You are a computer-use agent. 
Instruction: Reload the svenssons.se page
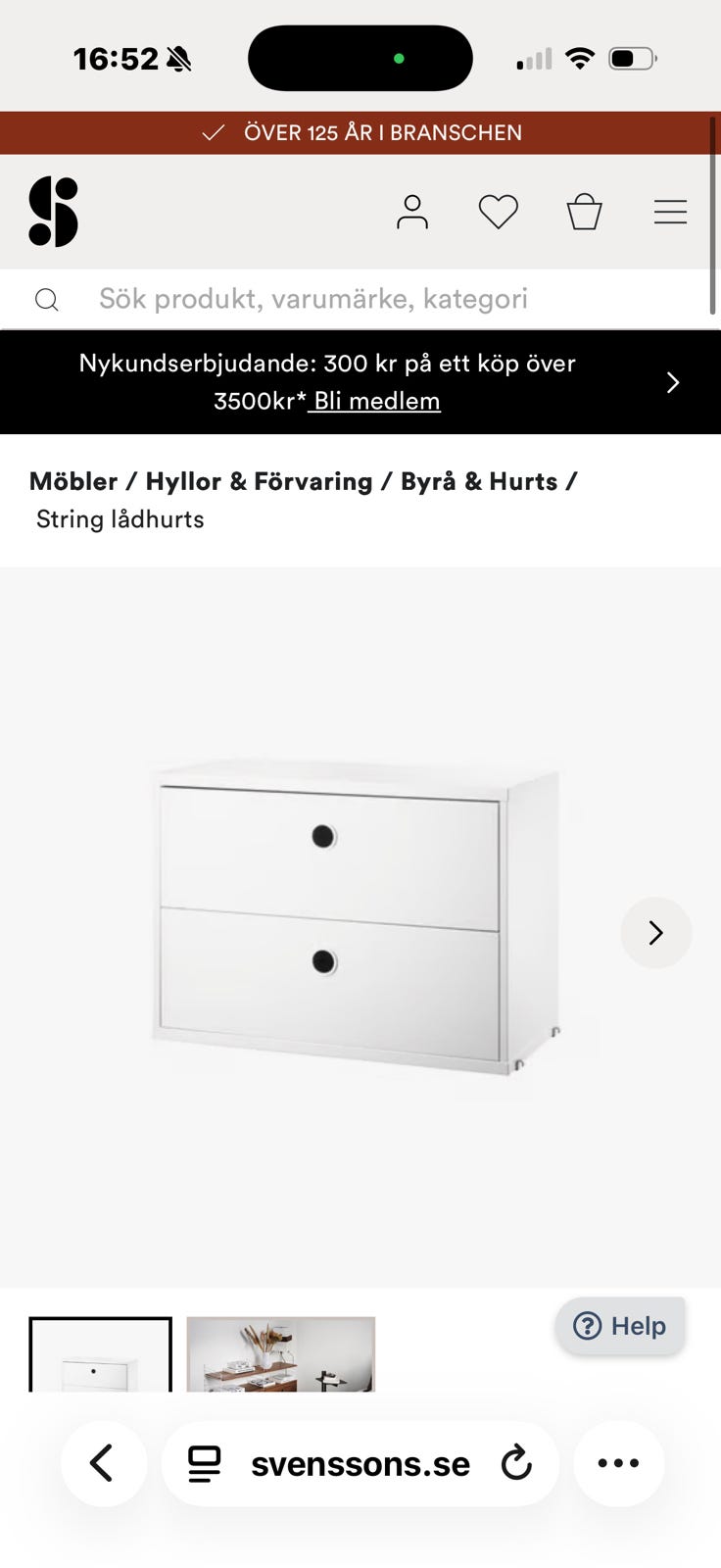click(516, 1463)
